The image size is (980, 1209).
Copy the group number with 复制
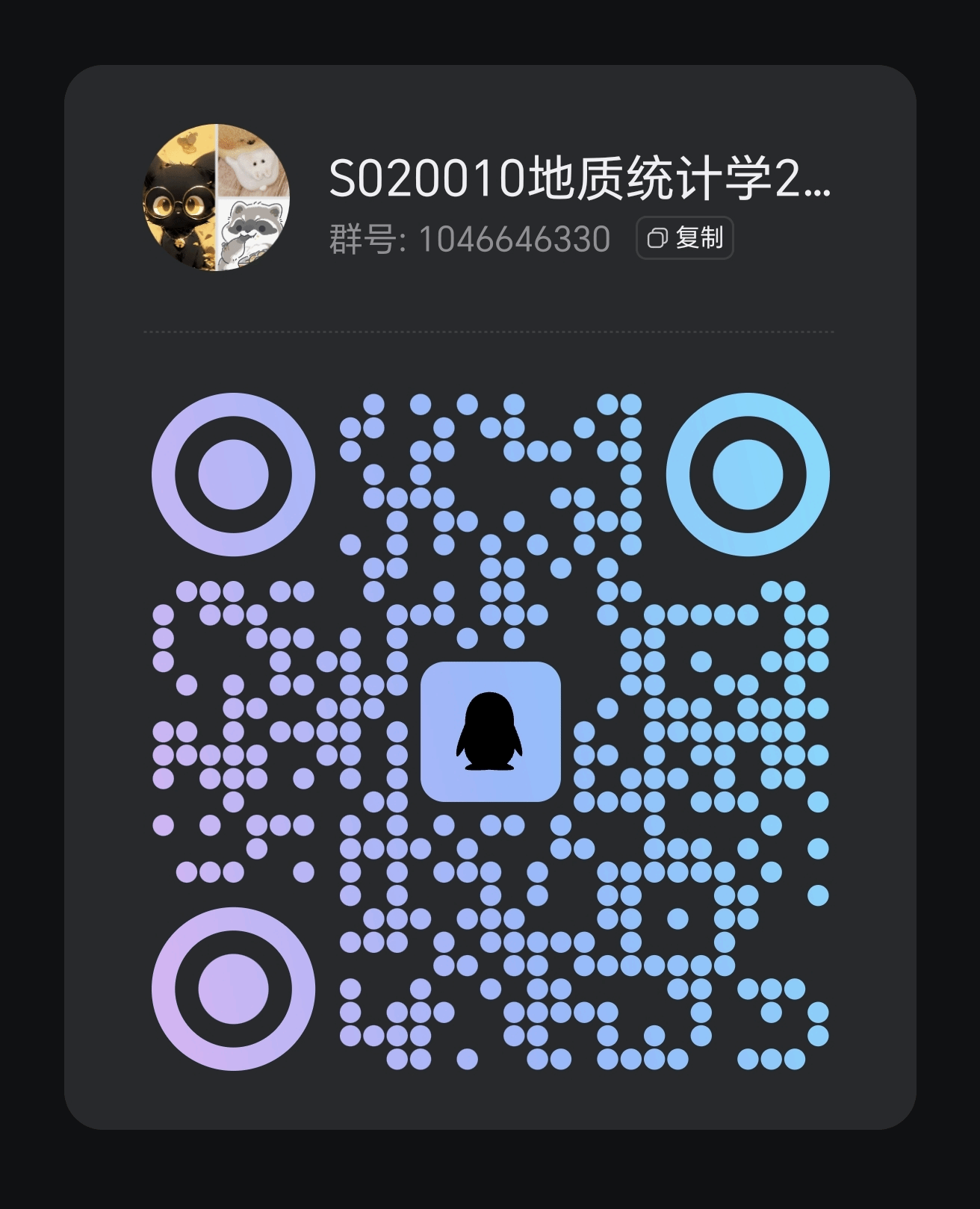click(x=684, y=238)
